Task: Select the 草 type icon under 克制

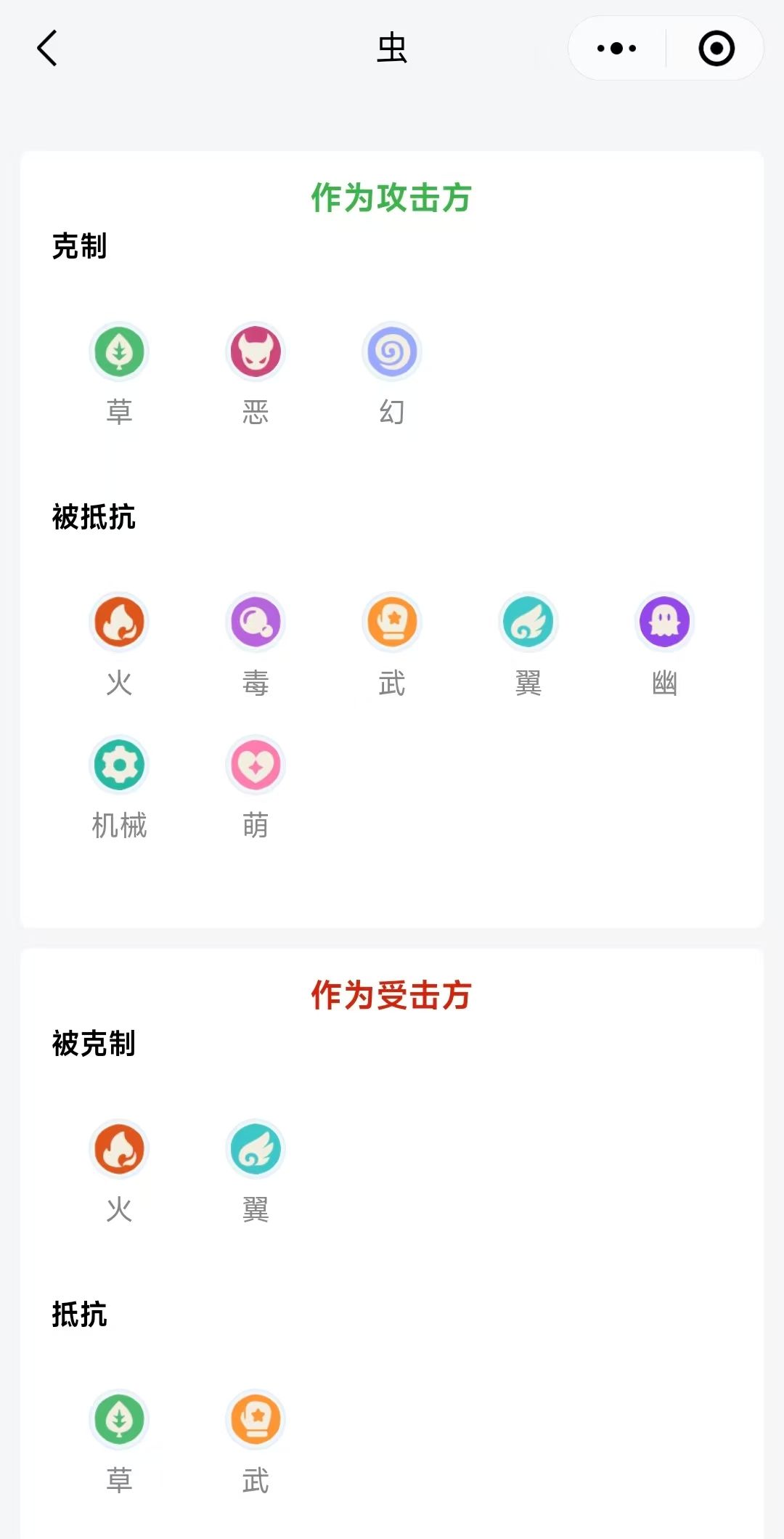Action: click(119, 351)
